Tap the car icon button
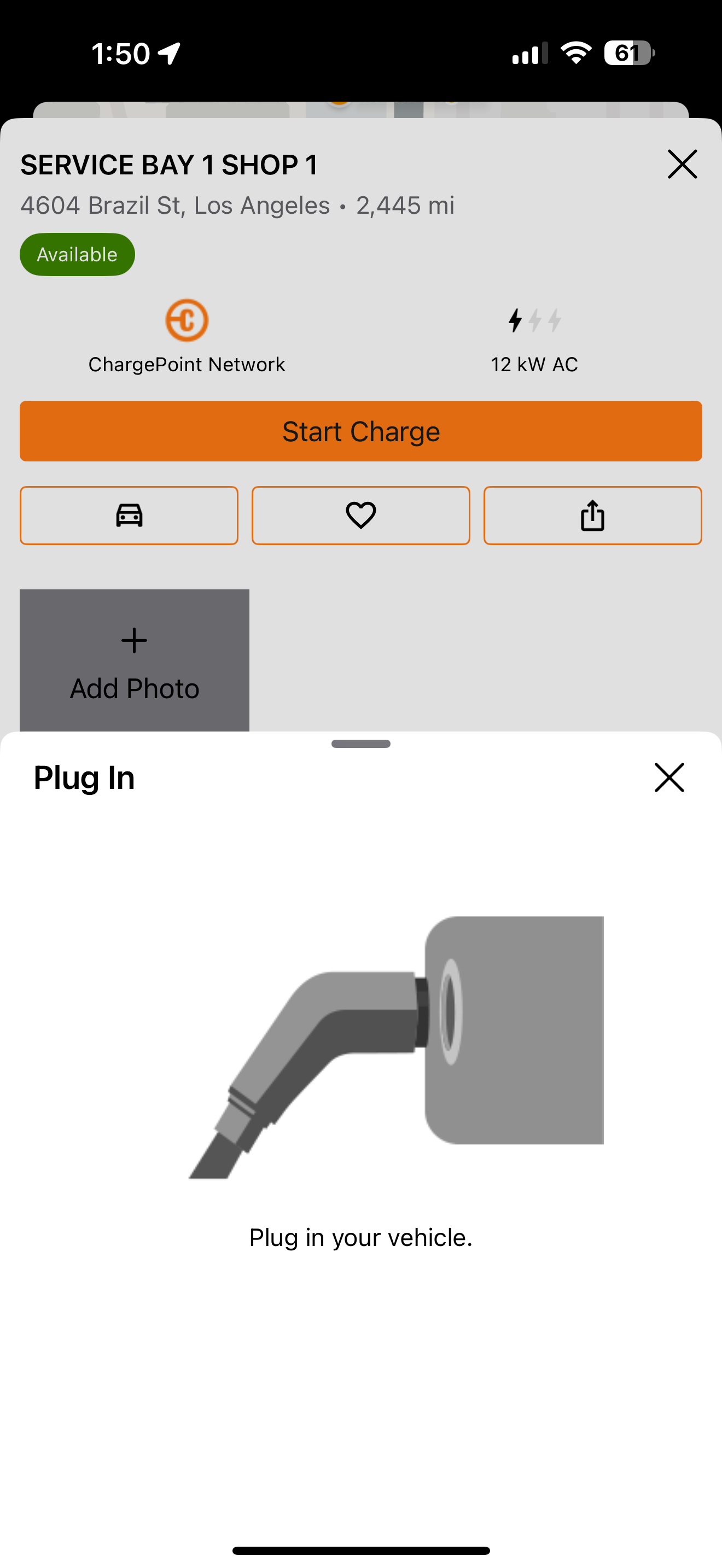Viewport: 722px width, 1568px height. 129,516
